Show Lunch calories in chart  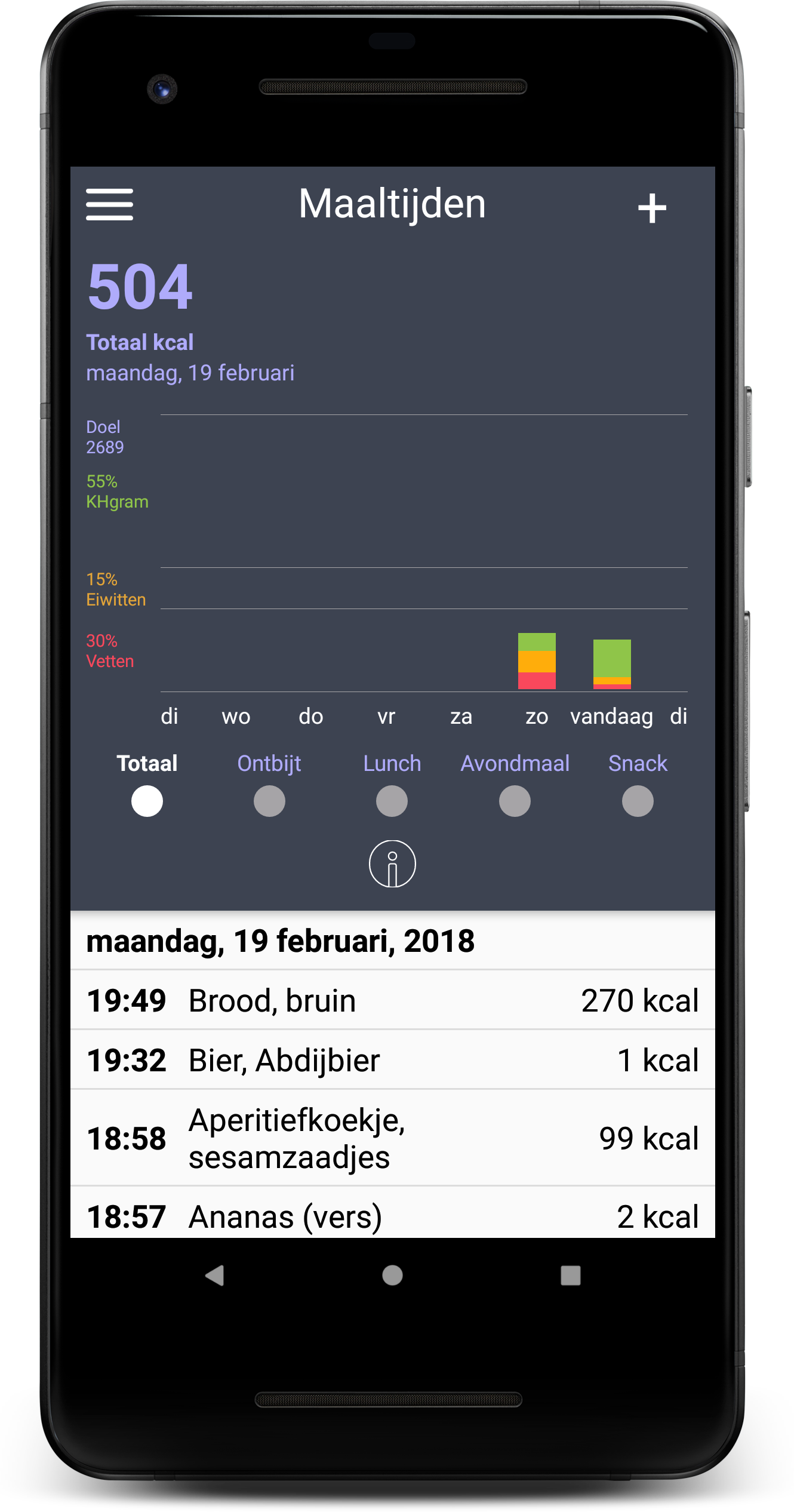392,800
